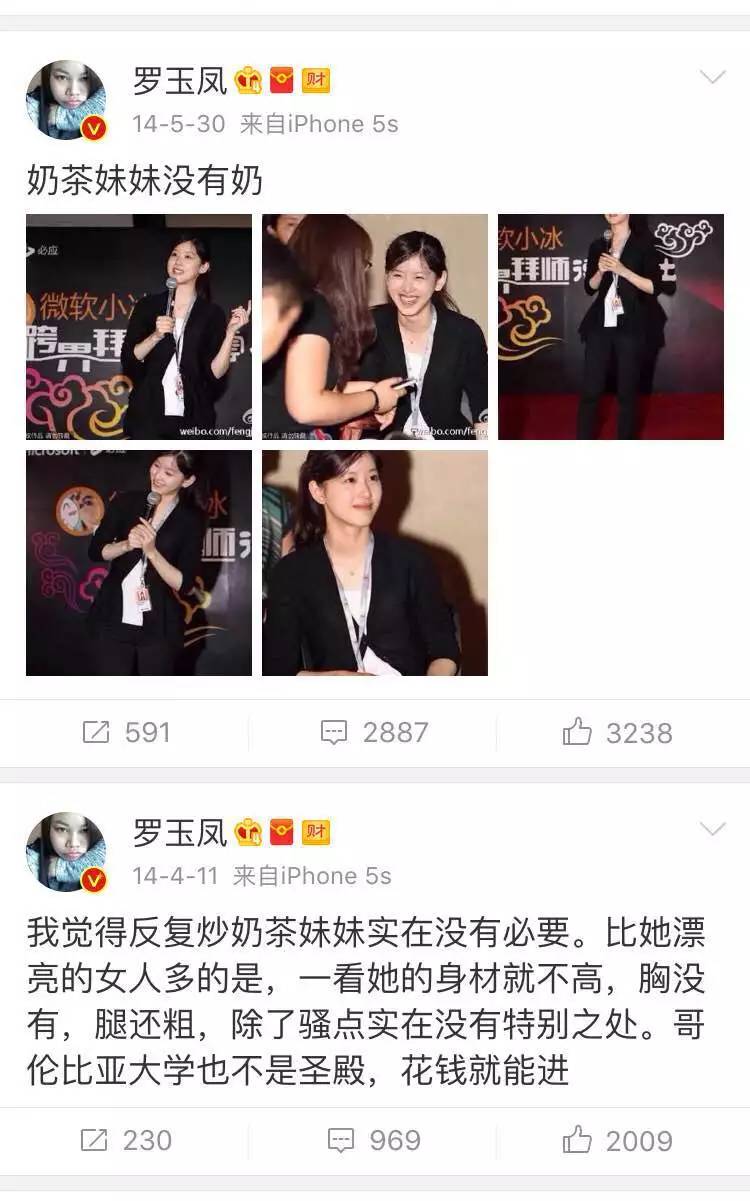Open the full-body photo on the red carpet
This screenshot has width=750, height=1201.
coord(611,327)
